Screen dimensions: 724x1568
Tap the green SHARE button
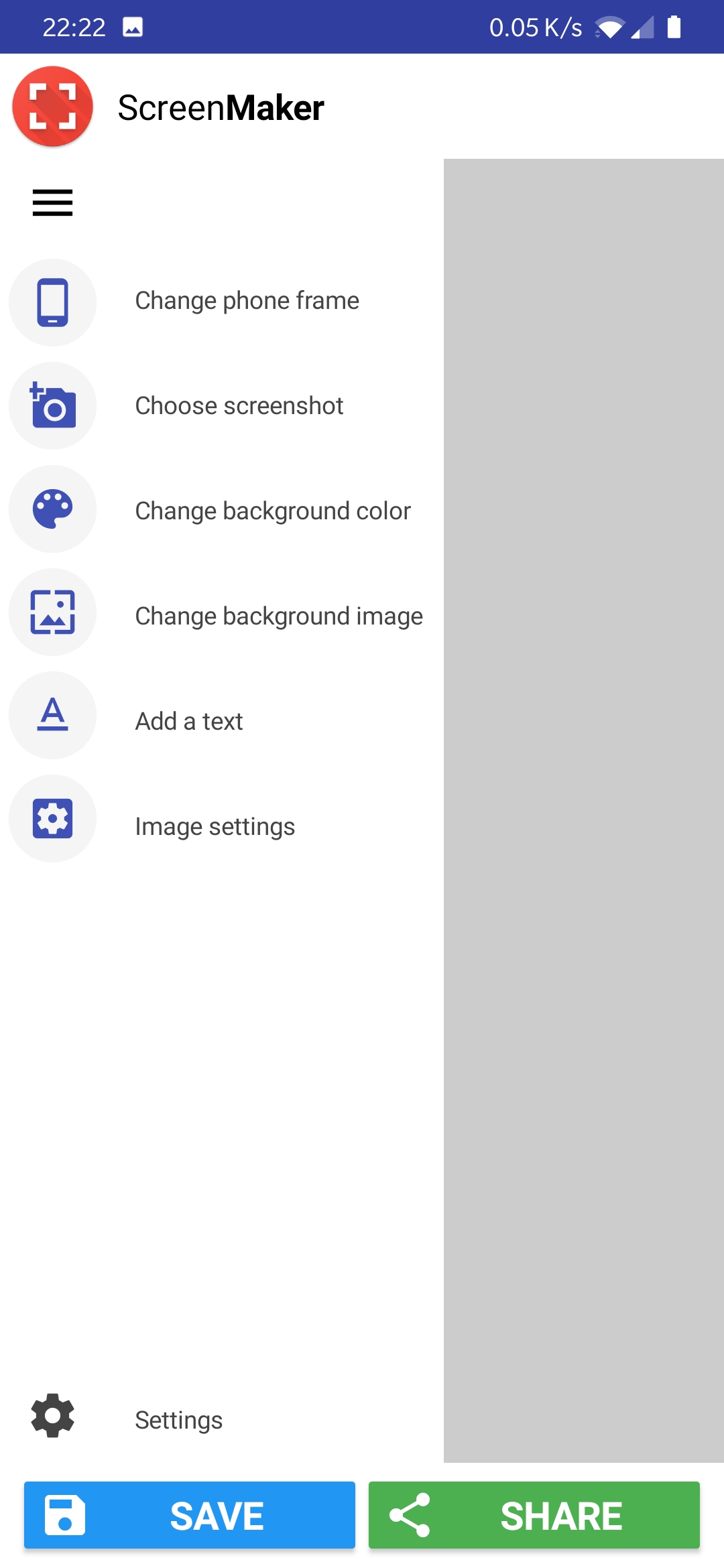tap(534, 1515)
